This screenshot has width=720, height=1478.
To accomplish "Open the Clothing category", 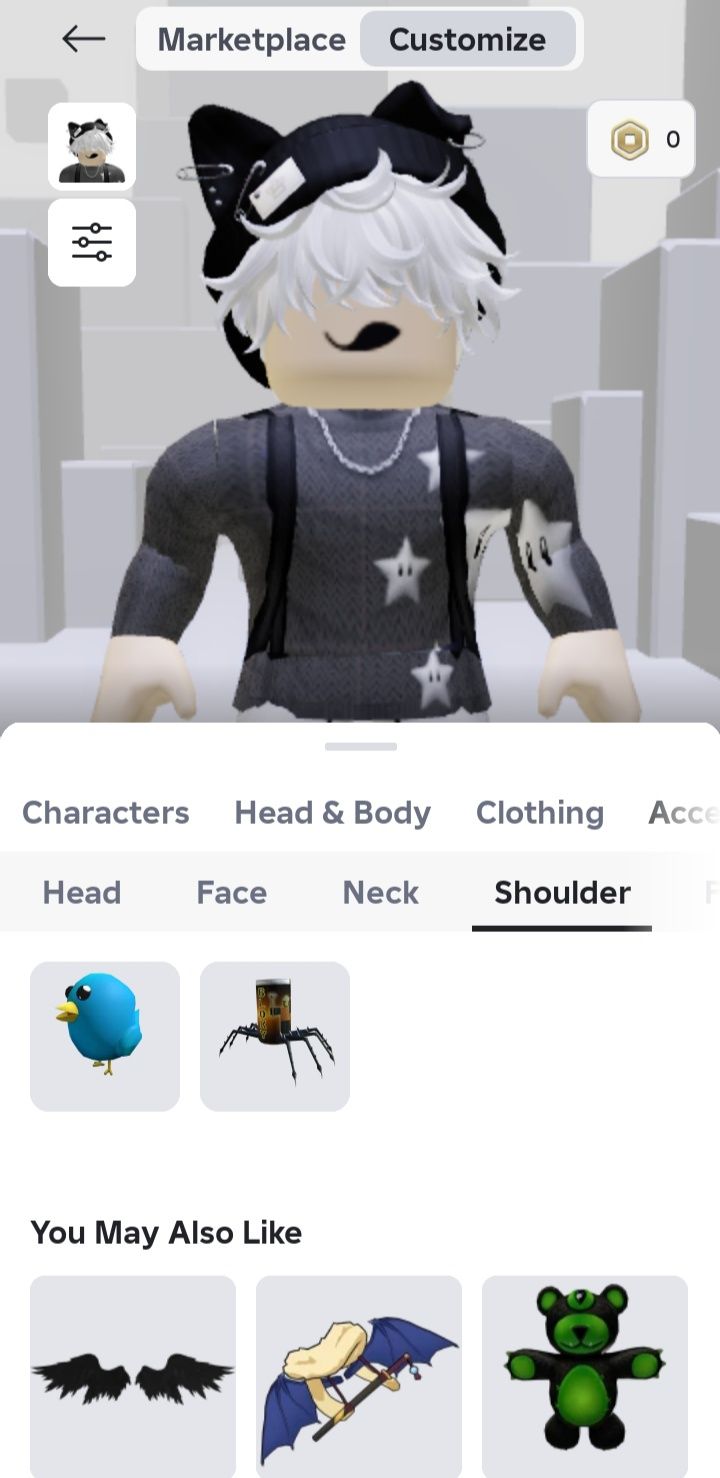I will [539, 812].
